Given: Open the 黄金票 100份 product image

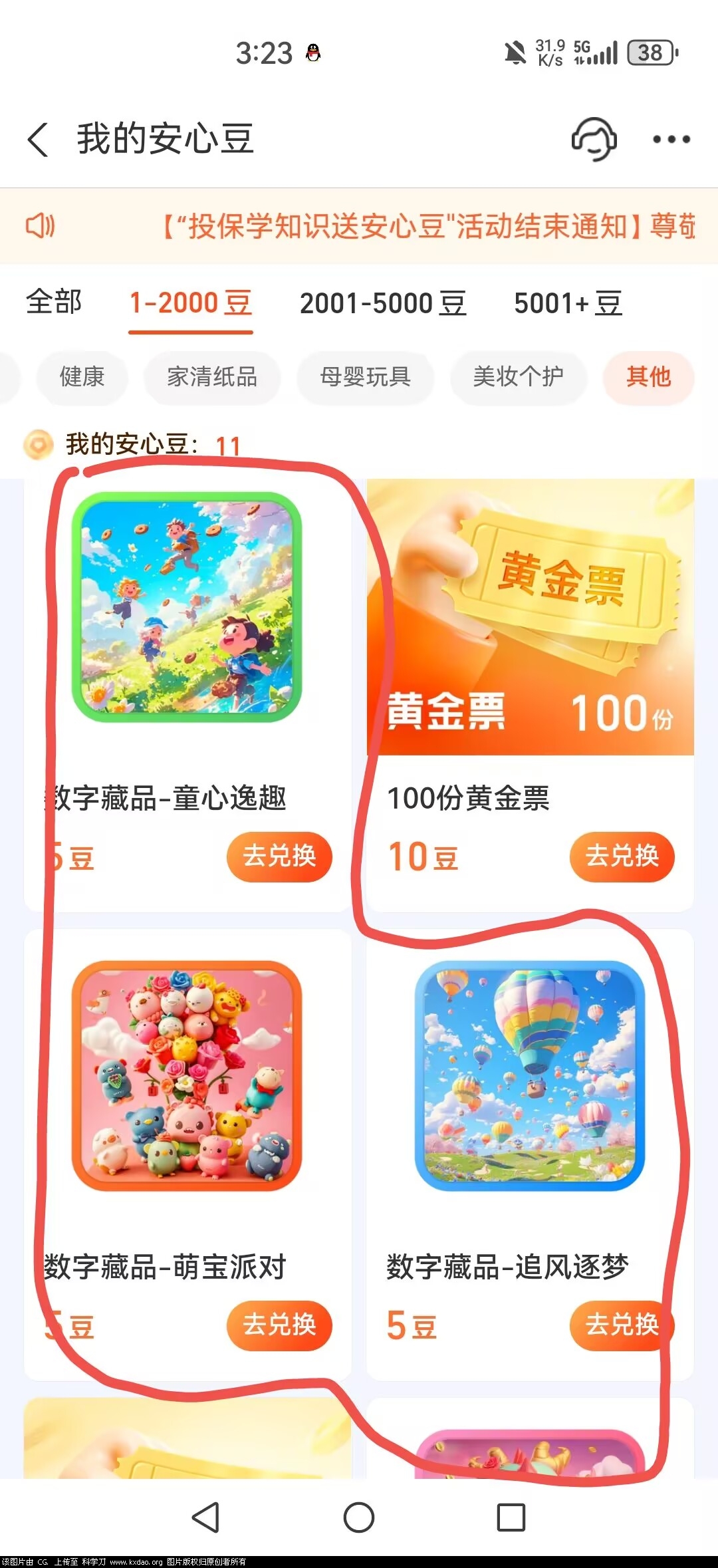Looking at the screenshot, I should tap(530, 616).
